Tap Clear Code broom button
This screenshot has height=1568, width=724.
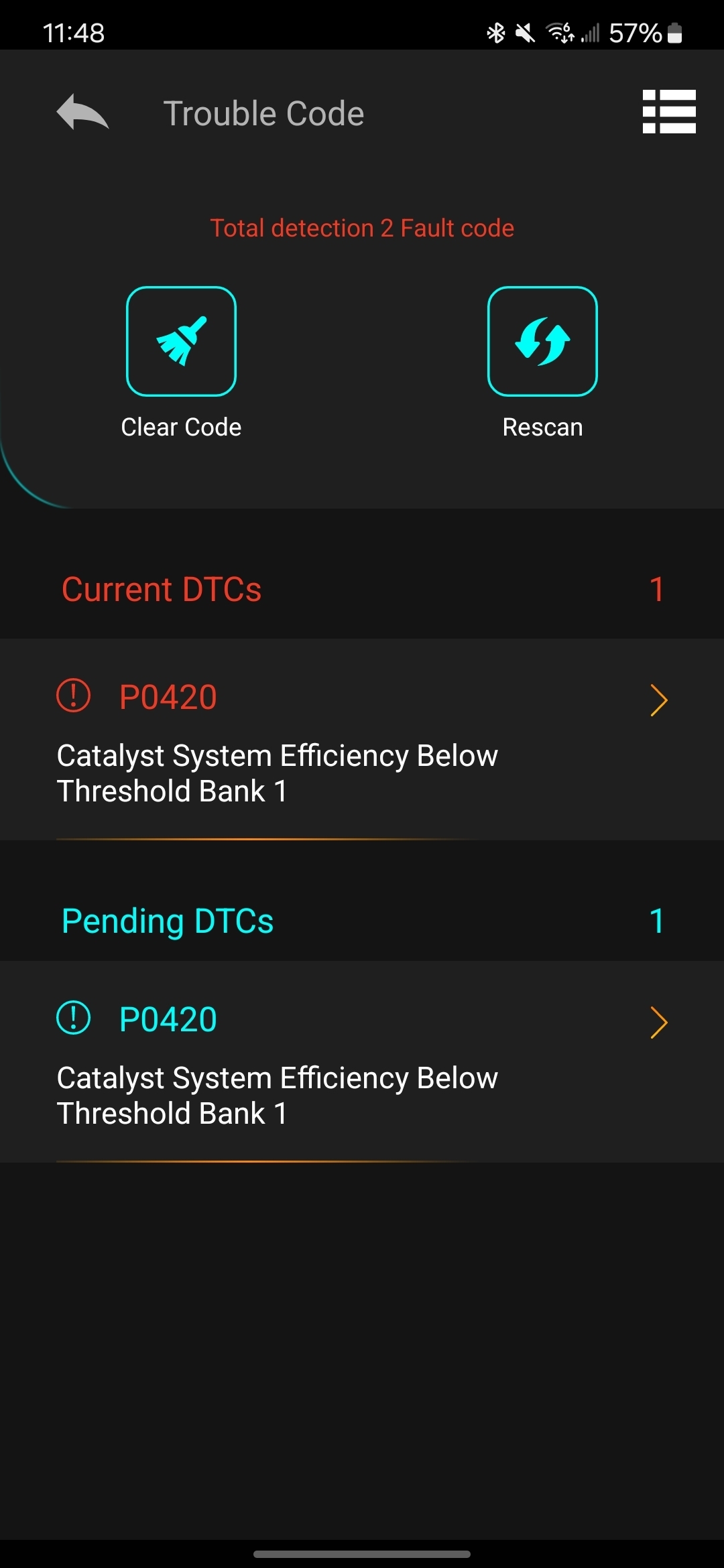point(181,342)
